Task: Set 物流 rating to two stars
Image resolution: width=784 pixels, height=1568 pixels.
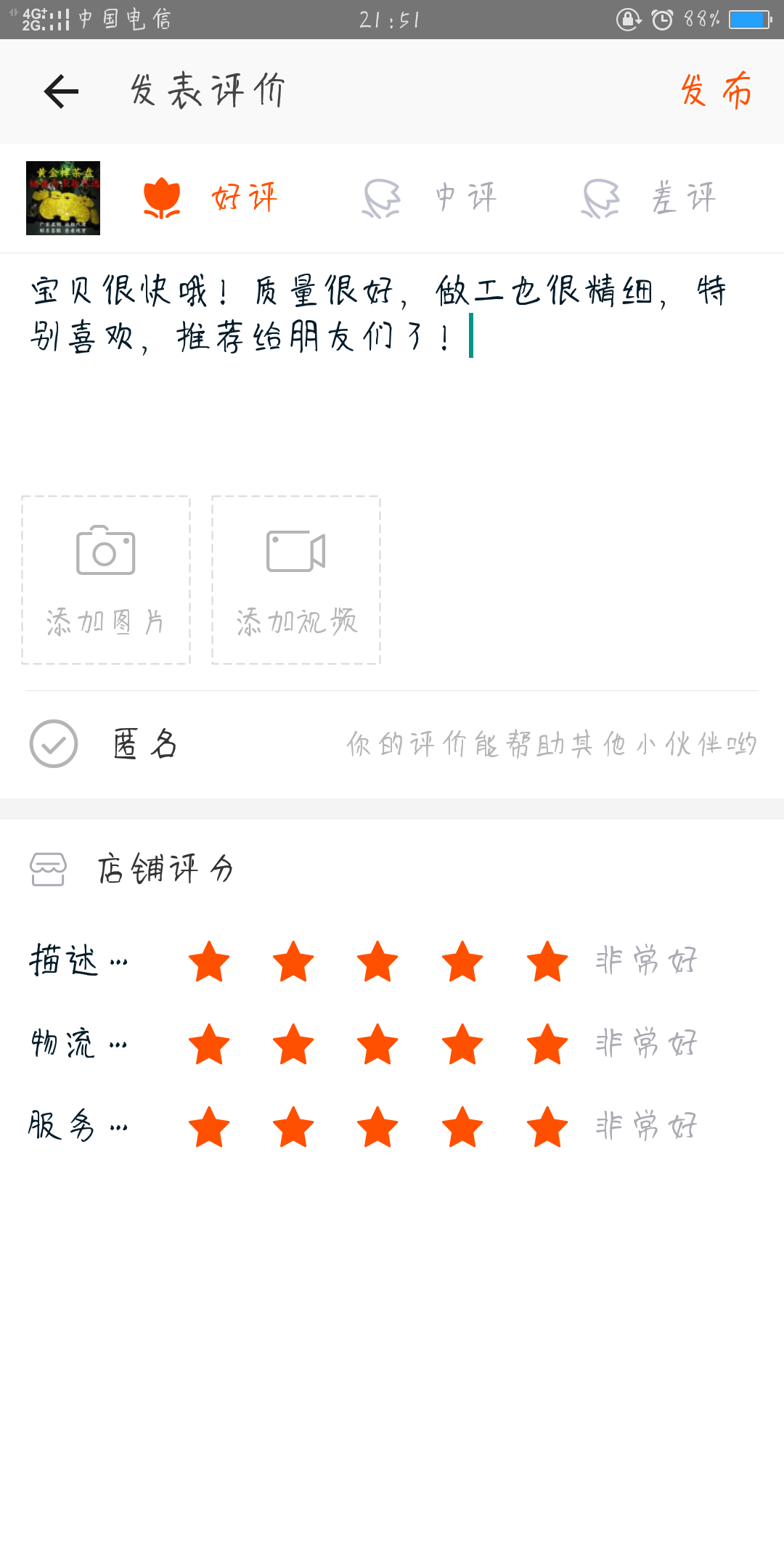Action: pos(293,1044)
